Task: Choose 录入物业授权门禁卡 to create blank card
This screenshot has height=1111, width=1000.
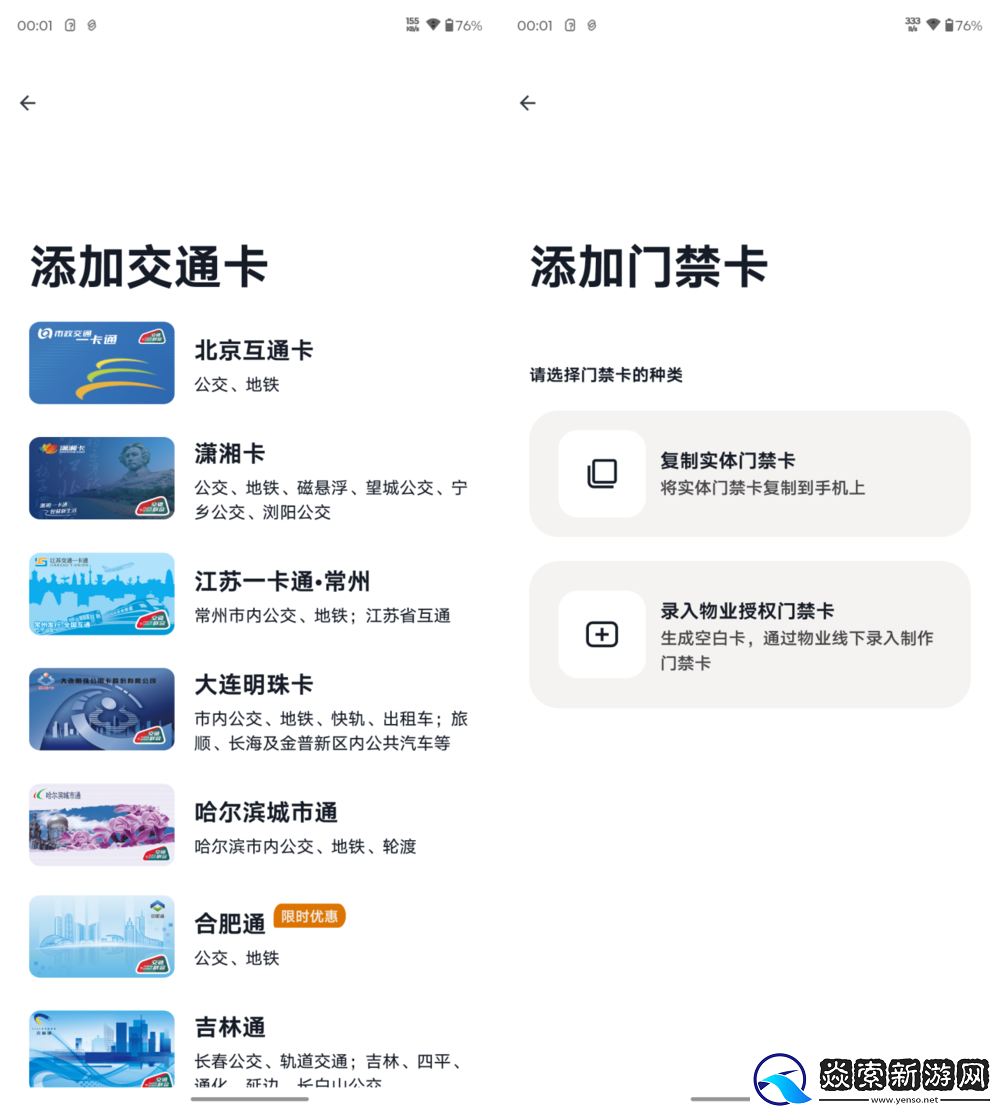Action: click(750, 634)
